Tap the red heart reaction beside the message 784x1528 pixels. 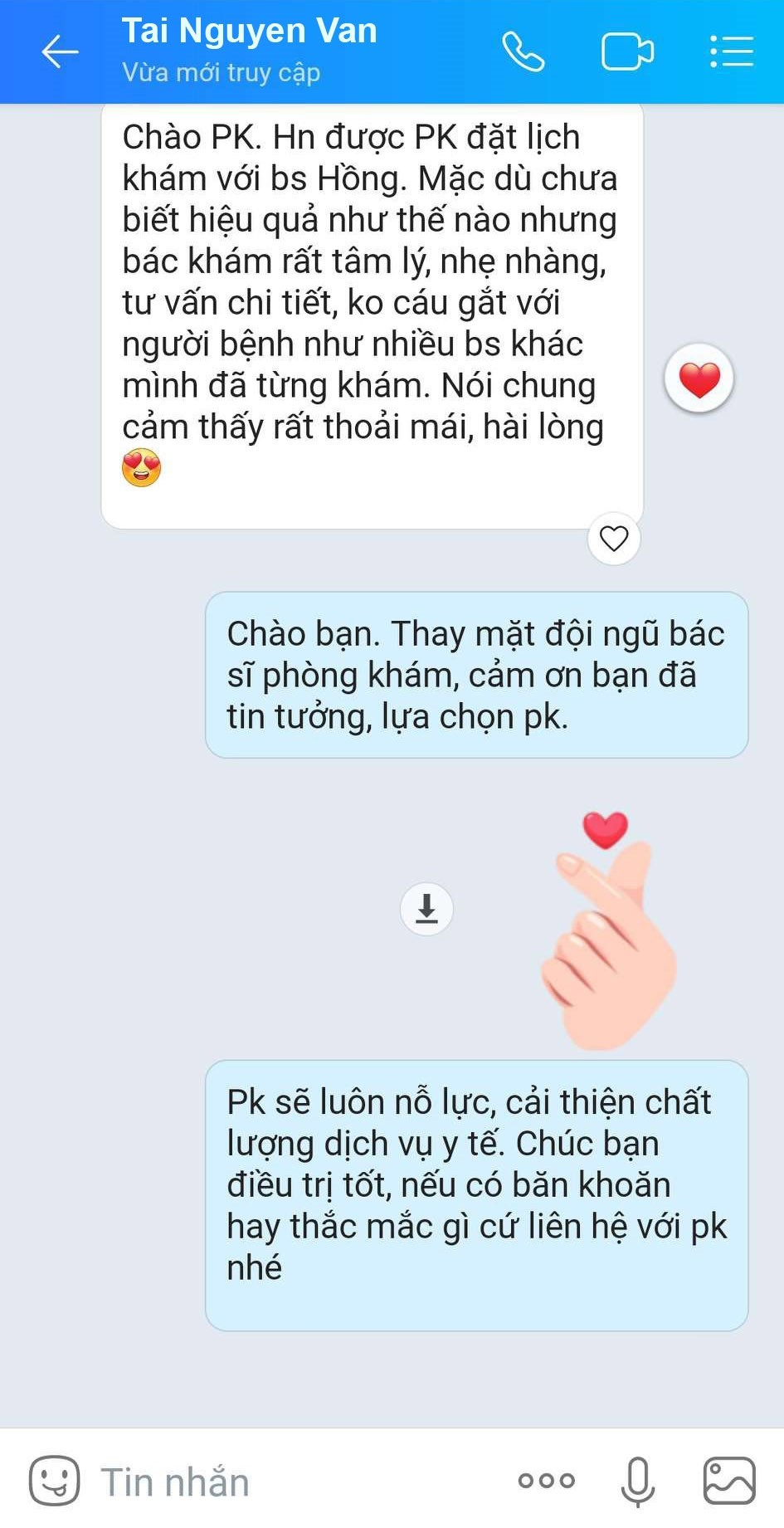click(x=699, y=379)
